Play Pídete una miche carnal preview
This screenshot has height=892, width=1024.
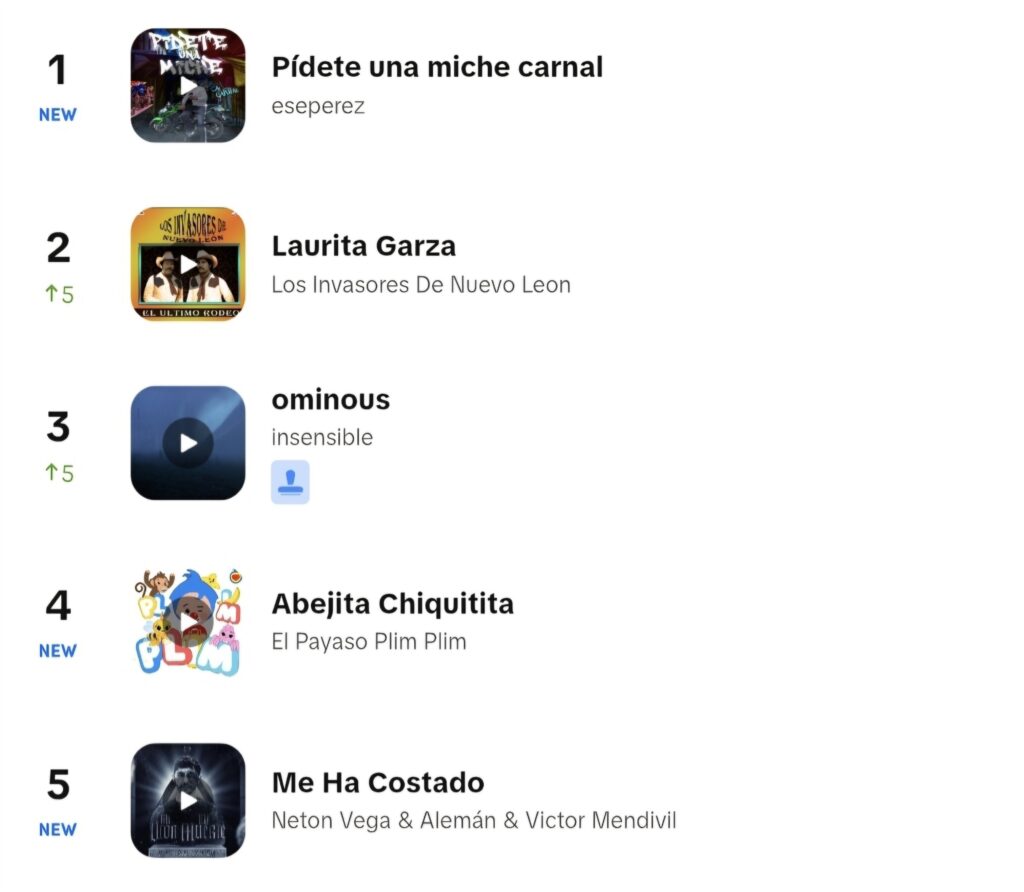[x=188, y=86]
